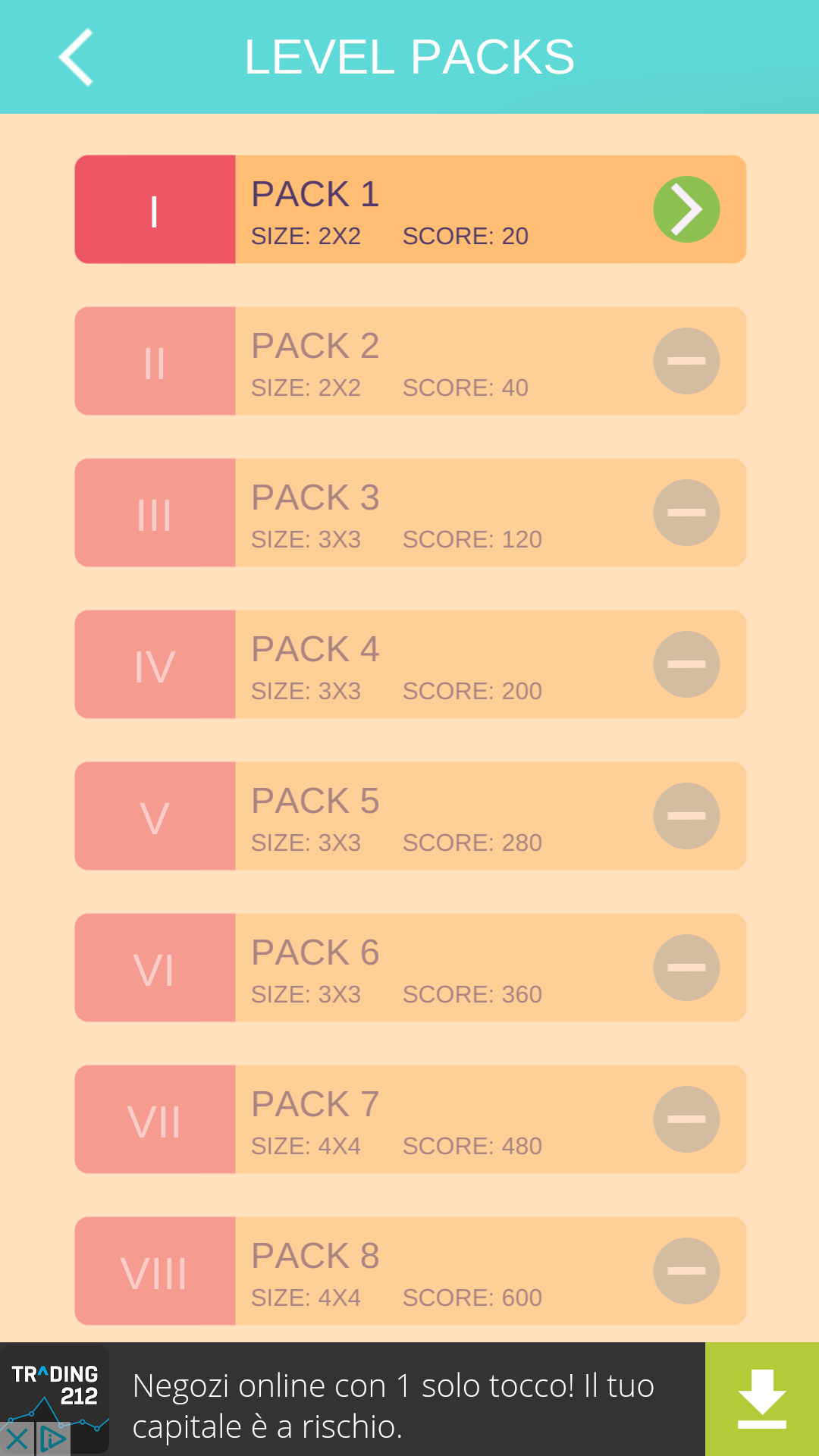Tap the download button on the ad
Image resolution: width=819 pixels, height=1456 pixels.
click(x=762, y=1399)
